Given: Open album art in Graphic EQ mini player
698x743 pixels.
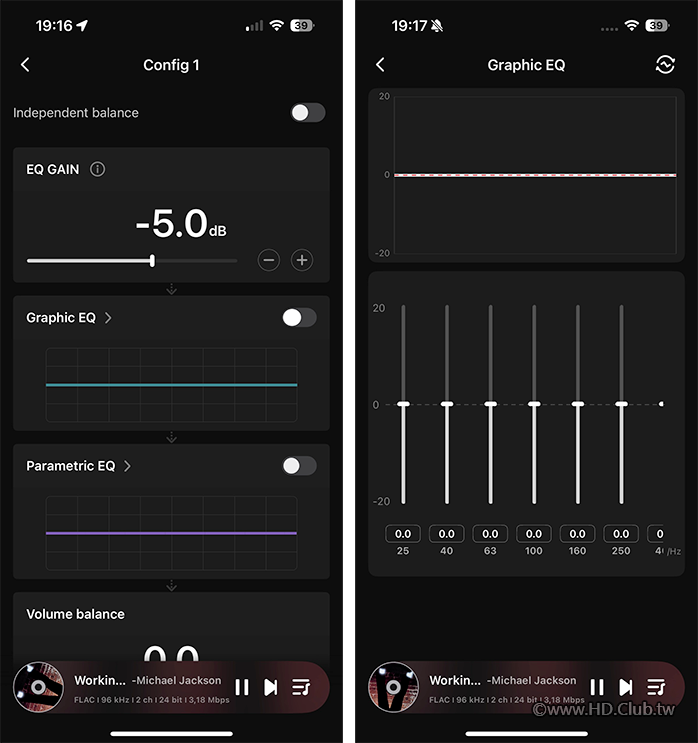Looking at the screenshot, I should pos(393,687).
